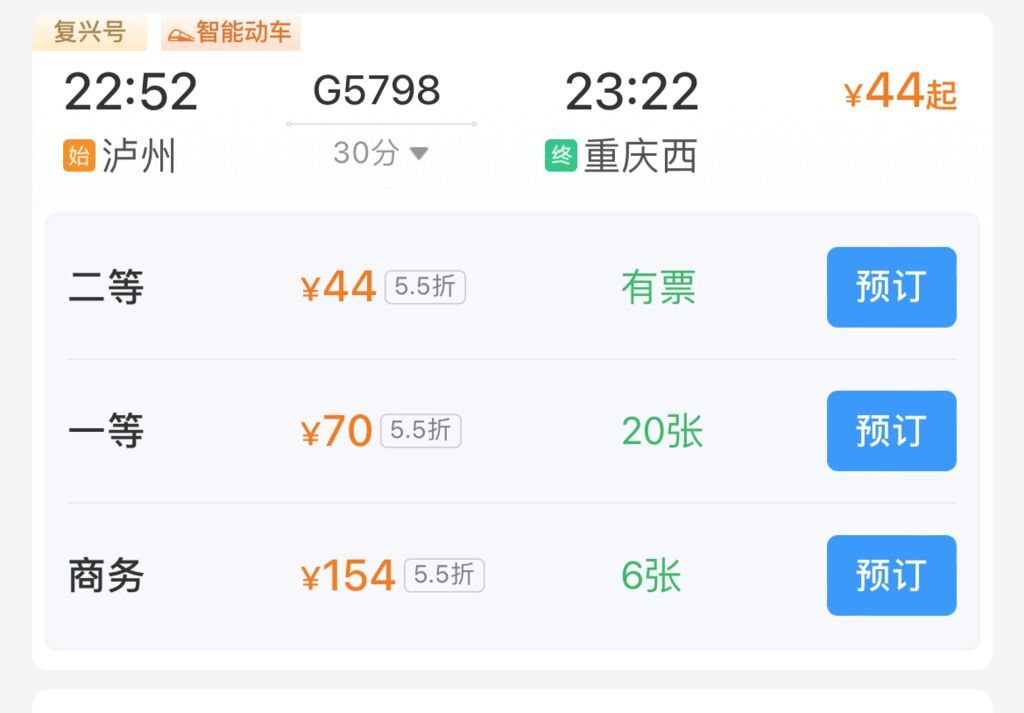Book the 一等 seat at ¥70
The image size is (1024, 713).
pyautogui.click(x=891, y=431)
